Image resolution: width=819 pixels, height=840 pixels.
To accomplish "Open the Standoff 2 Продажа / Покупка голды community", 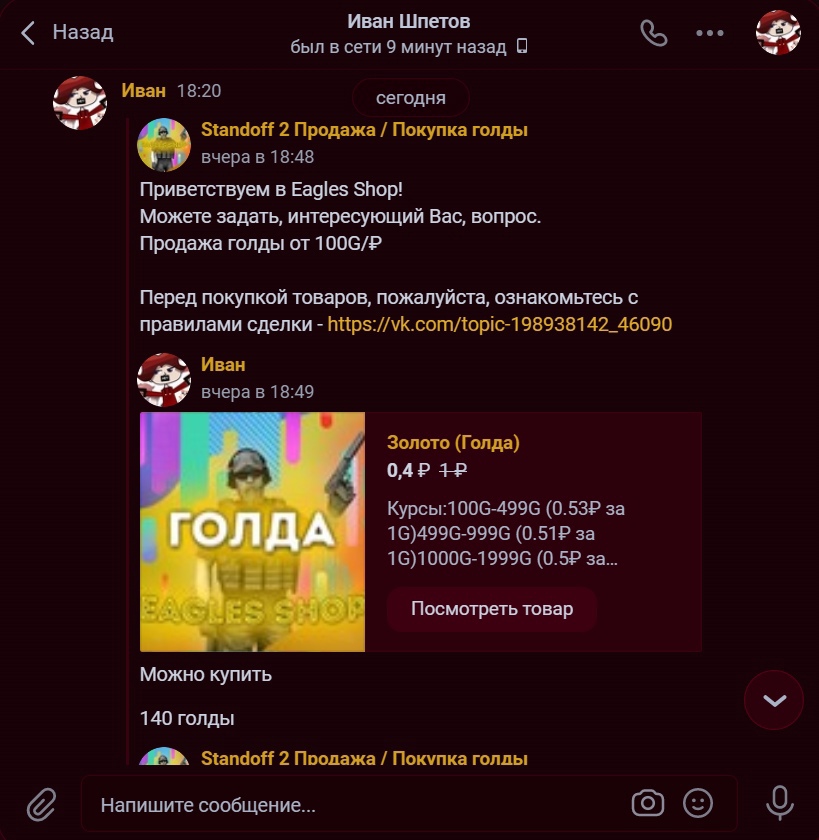I will click(364, 130).
